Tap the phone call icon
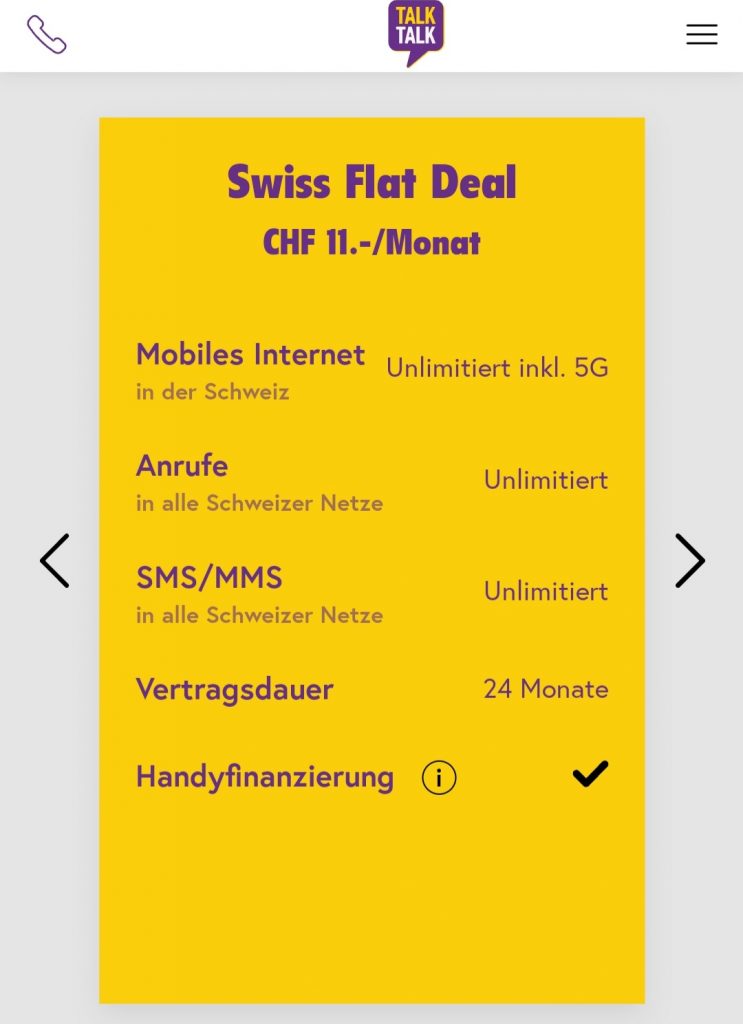 coord(46,34)
